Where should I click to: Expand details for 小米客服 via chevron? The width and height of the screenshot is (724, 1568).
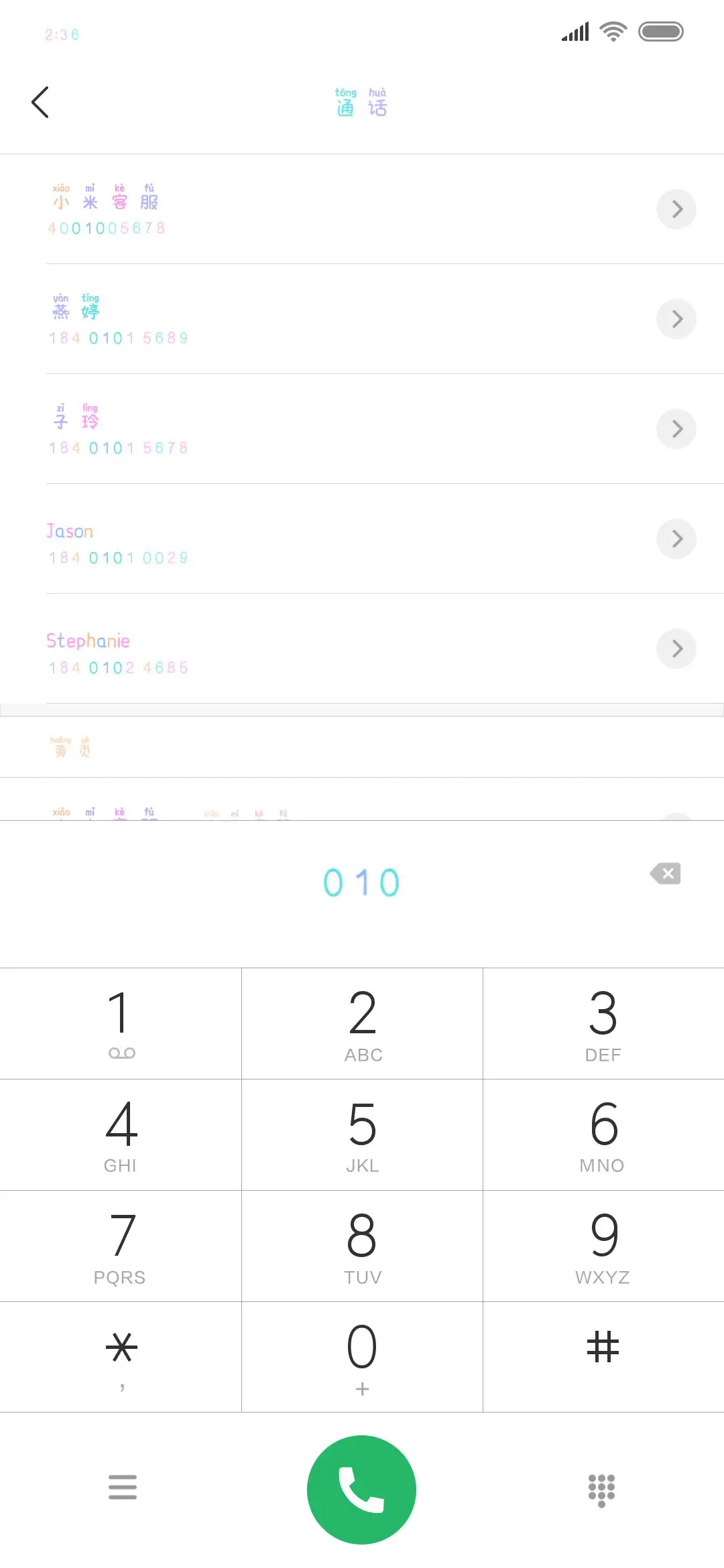[x=676, y=209]
